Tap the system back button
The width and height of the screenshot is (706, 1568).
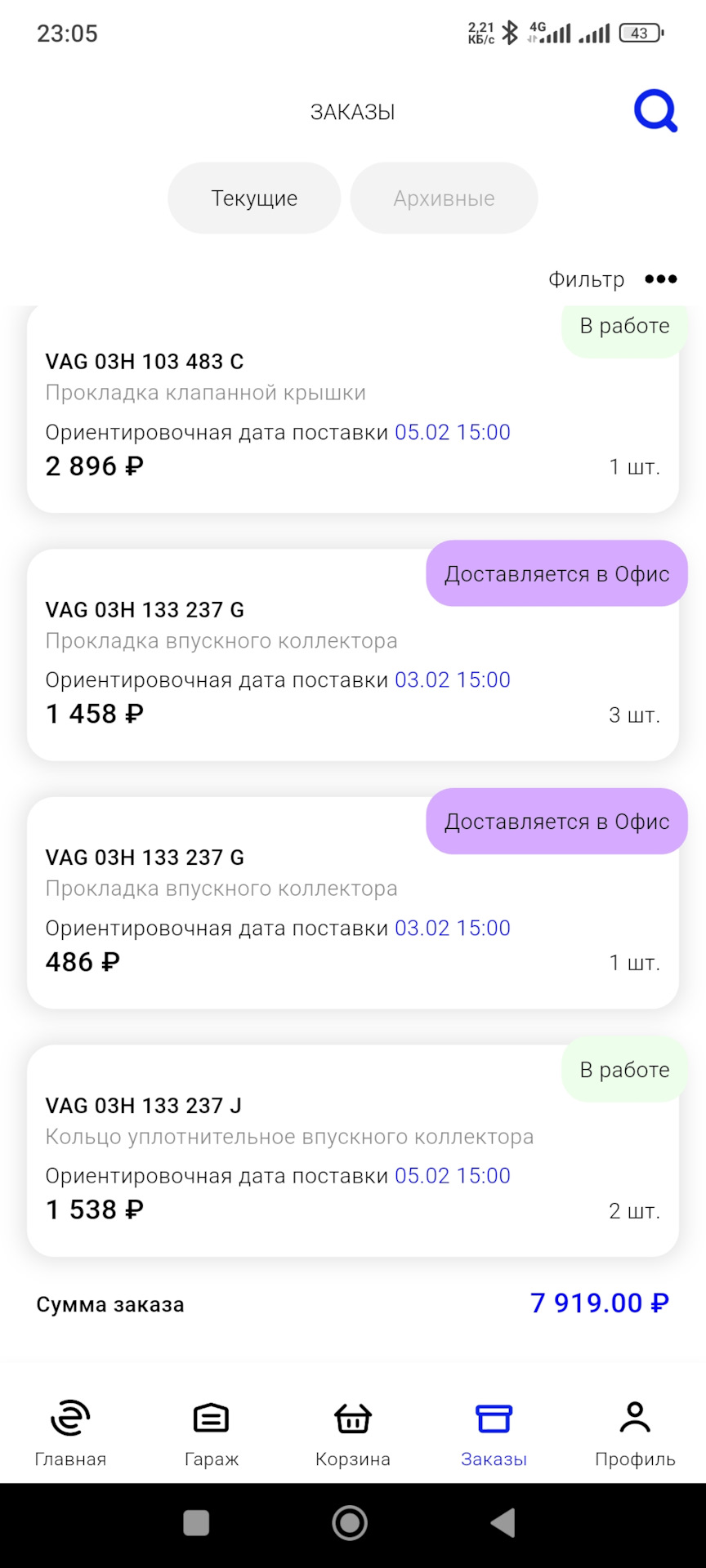(x=503, y=1523)
